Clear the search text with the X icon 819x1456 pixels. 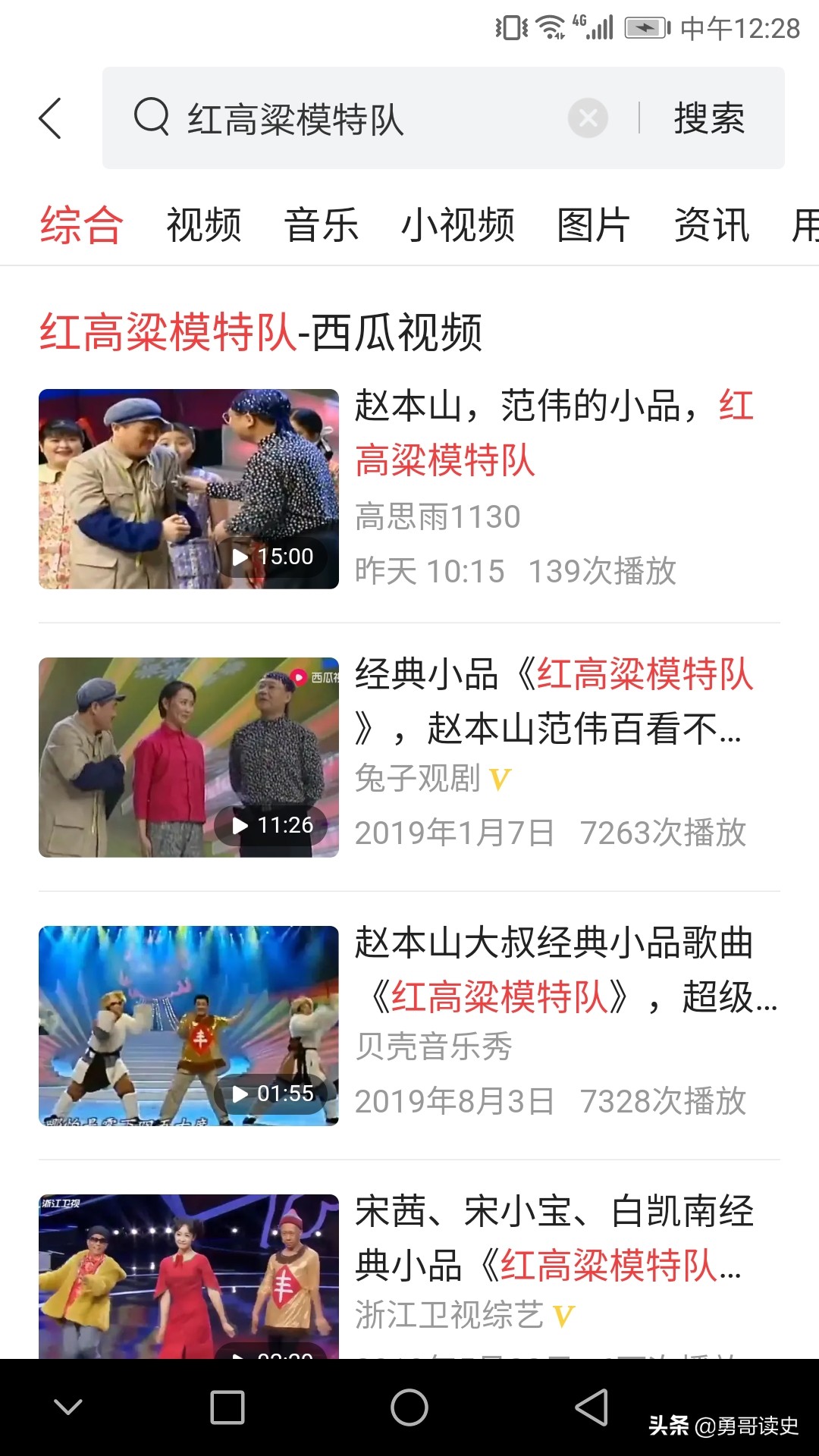(x=588, y=118)
